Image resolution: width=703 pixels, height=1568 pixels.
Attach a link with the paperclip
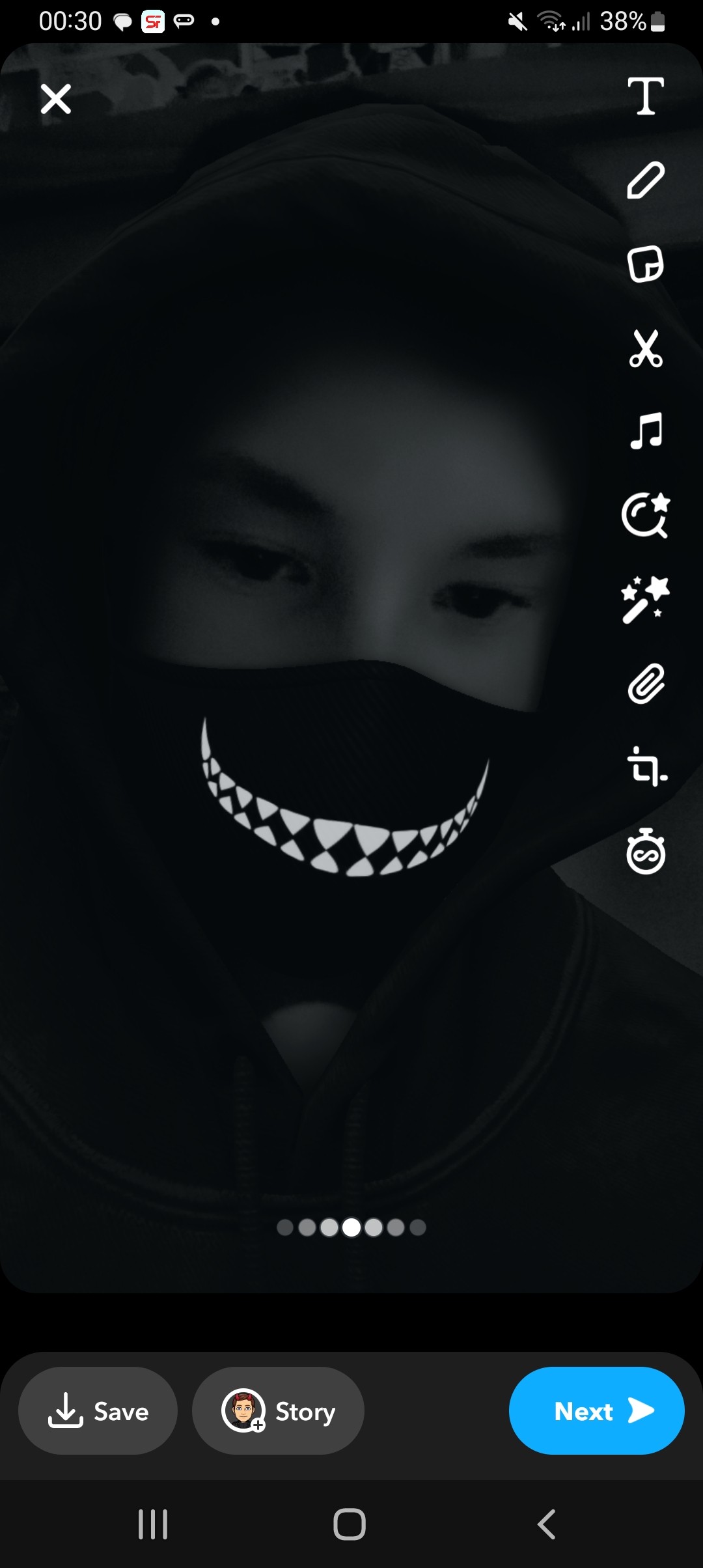point(646,684)
